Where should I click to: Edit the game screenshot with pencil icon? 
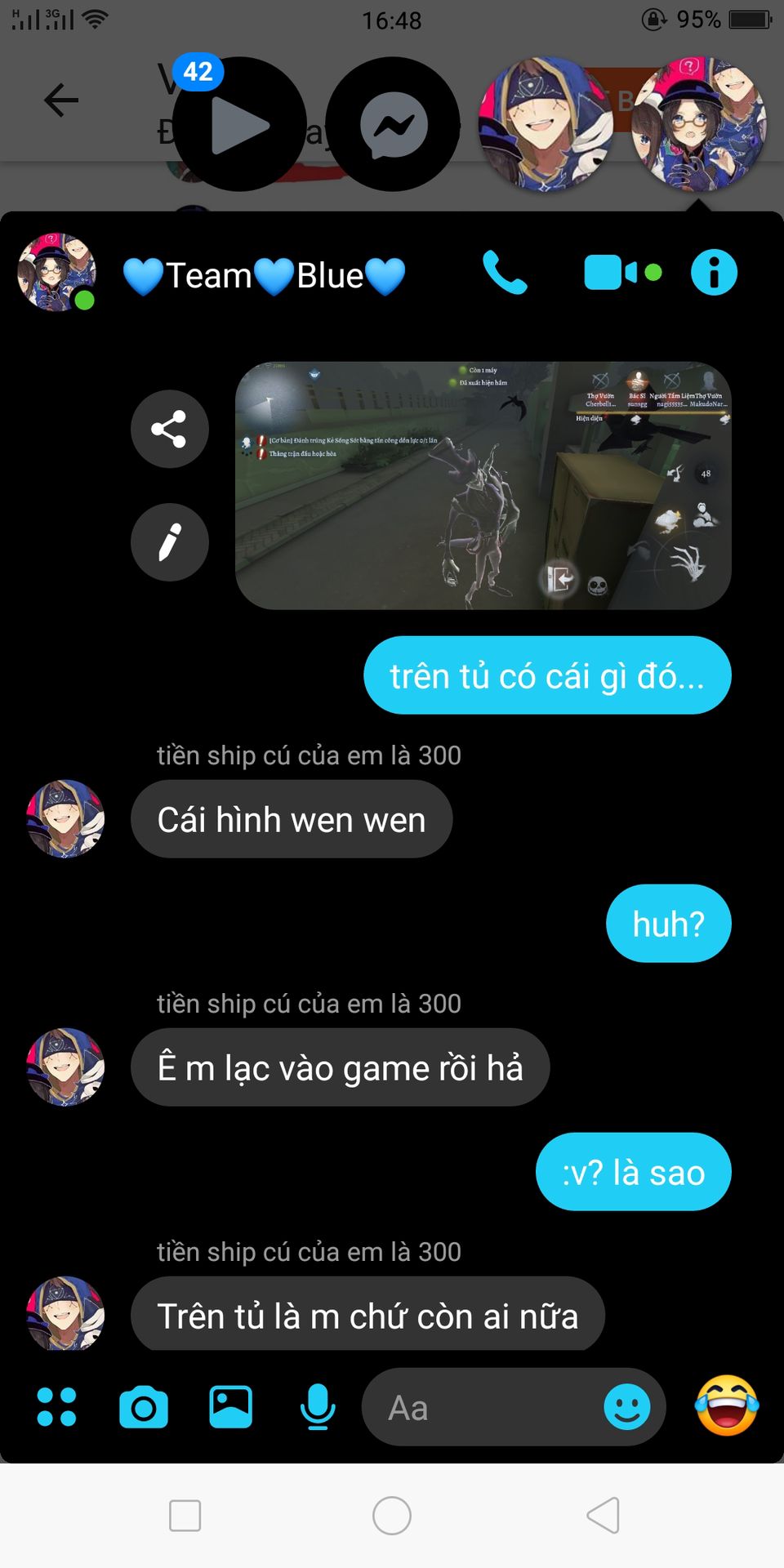click(169, 542)
